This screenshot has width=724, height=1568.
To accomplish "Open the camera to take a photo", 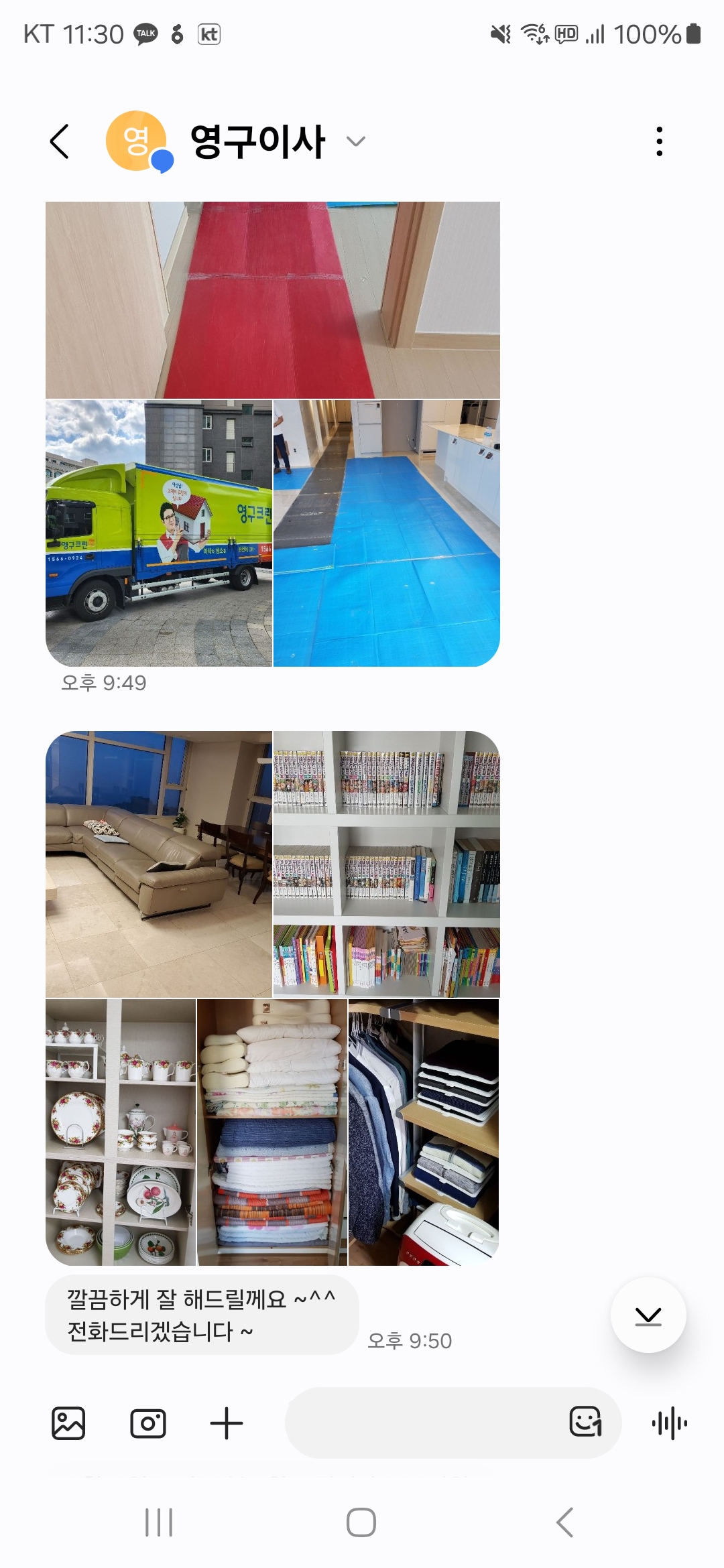I will tap(148, 1423).
